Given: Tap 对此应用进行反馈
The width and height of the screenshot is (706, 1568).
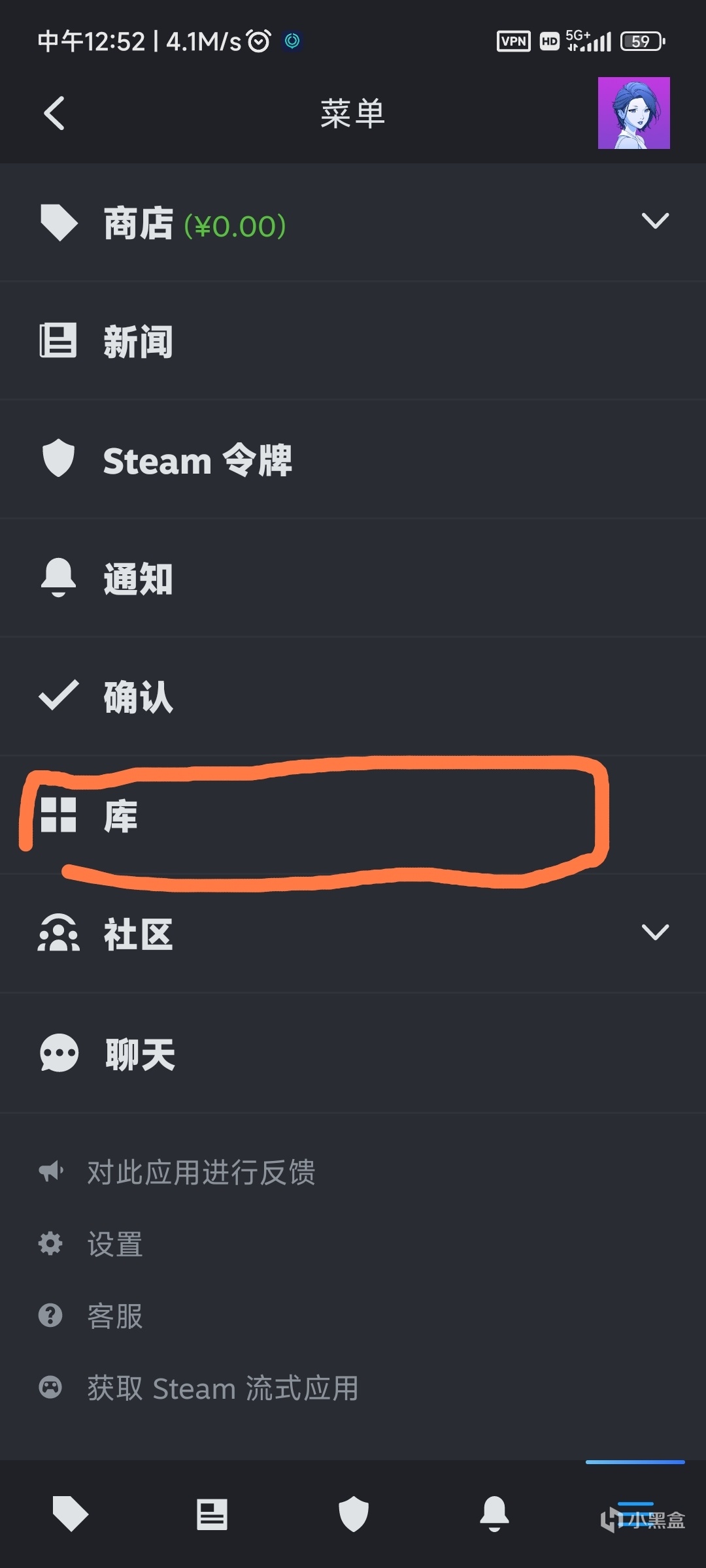Looking at the screenshot, I should point(200,1172).
